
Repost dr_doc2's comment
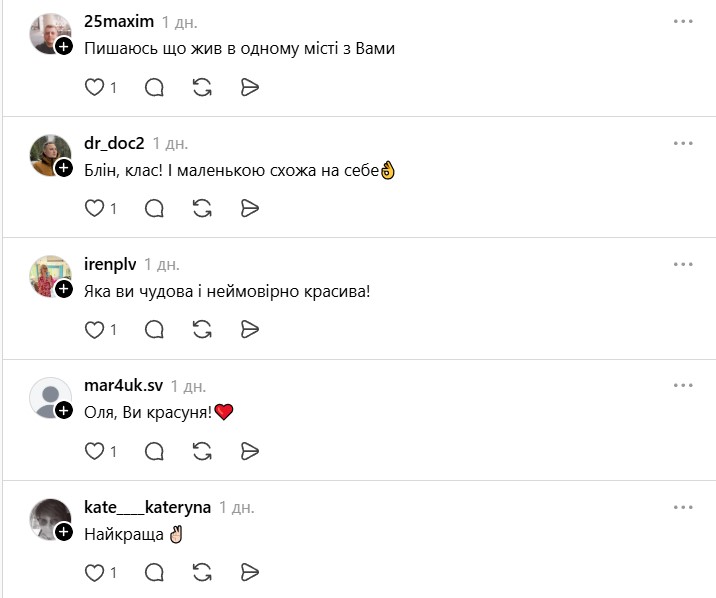click(x=202, y=209)
